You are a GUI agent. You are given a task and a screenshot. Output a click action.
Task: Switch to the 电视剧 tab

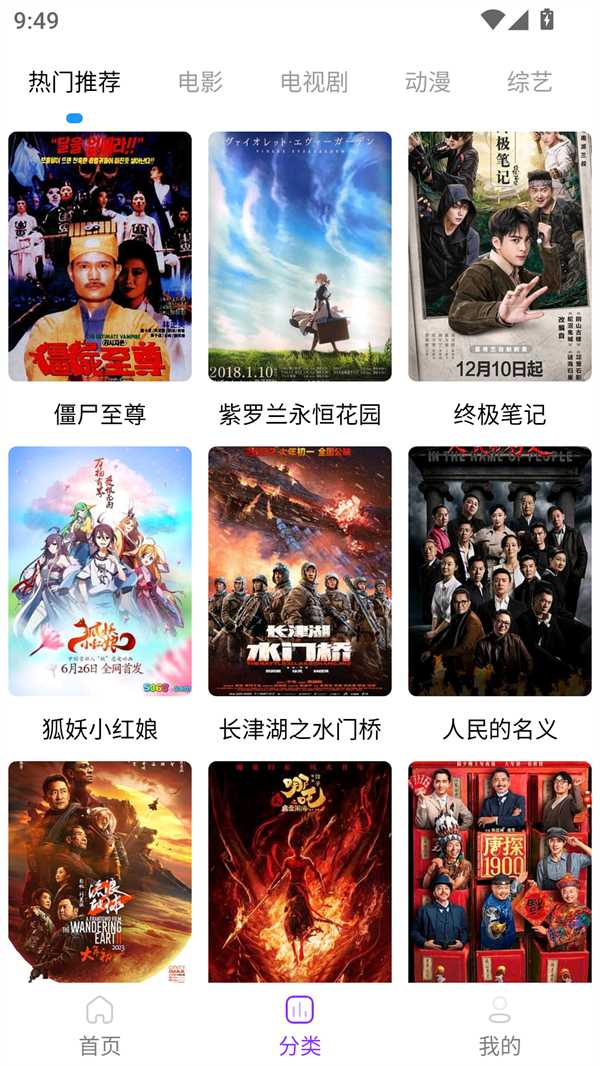314,82
